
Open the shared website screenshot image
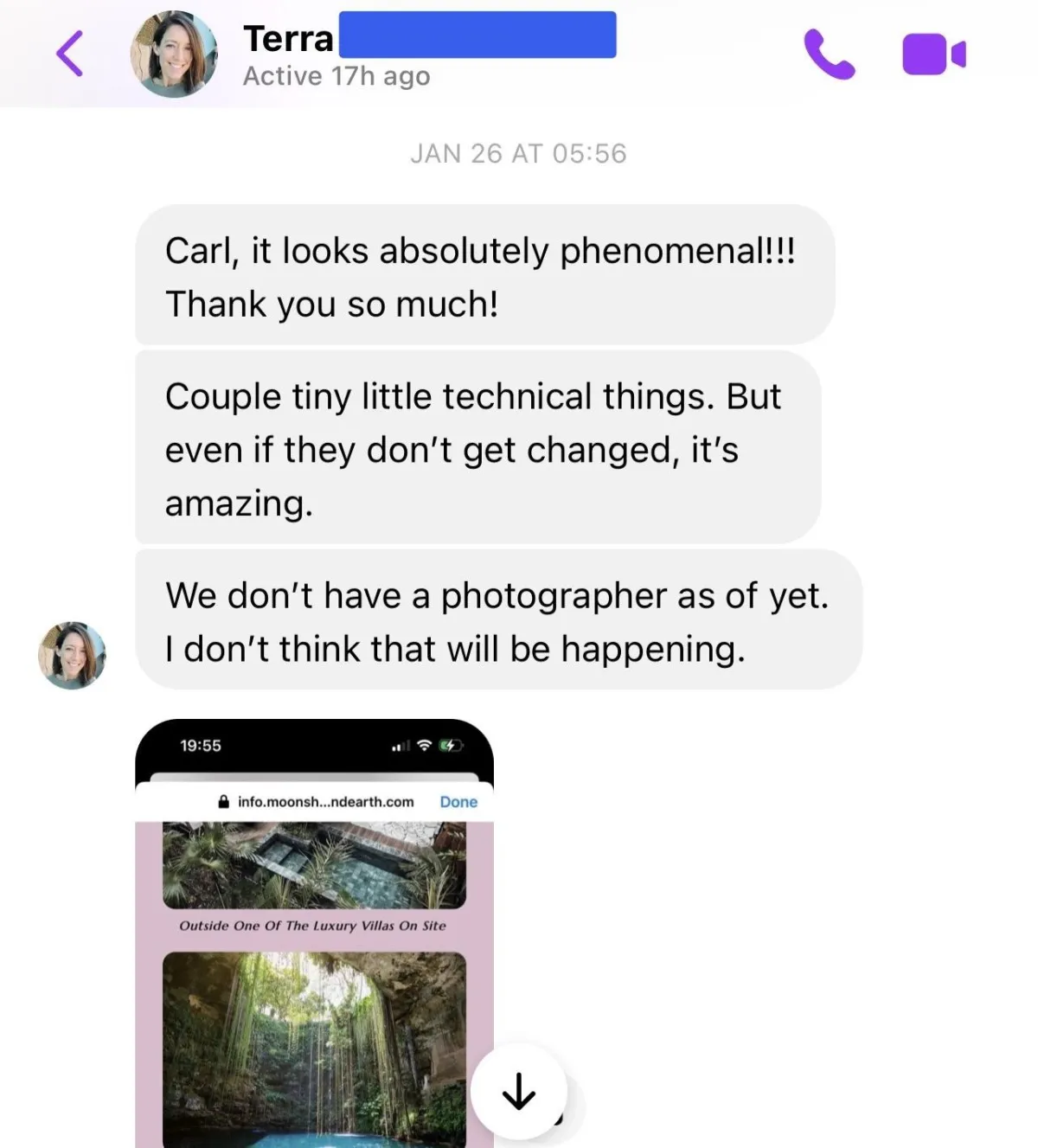[x=314, y=933]
